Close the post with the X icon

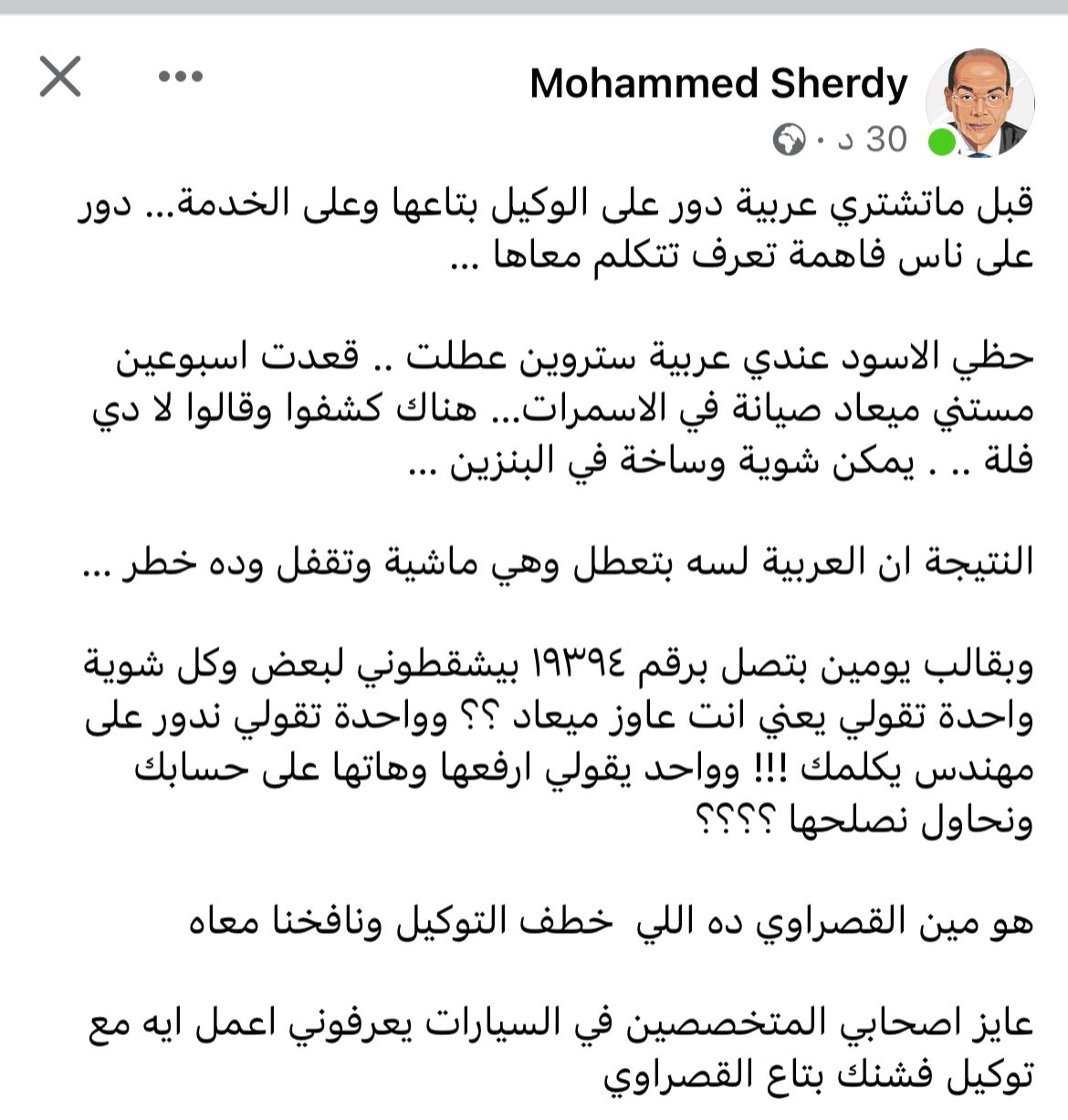[x=60, y=77]
